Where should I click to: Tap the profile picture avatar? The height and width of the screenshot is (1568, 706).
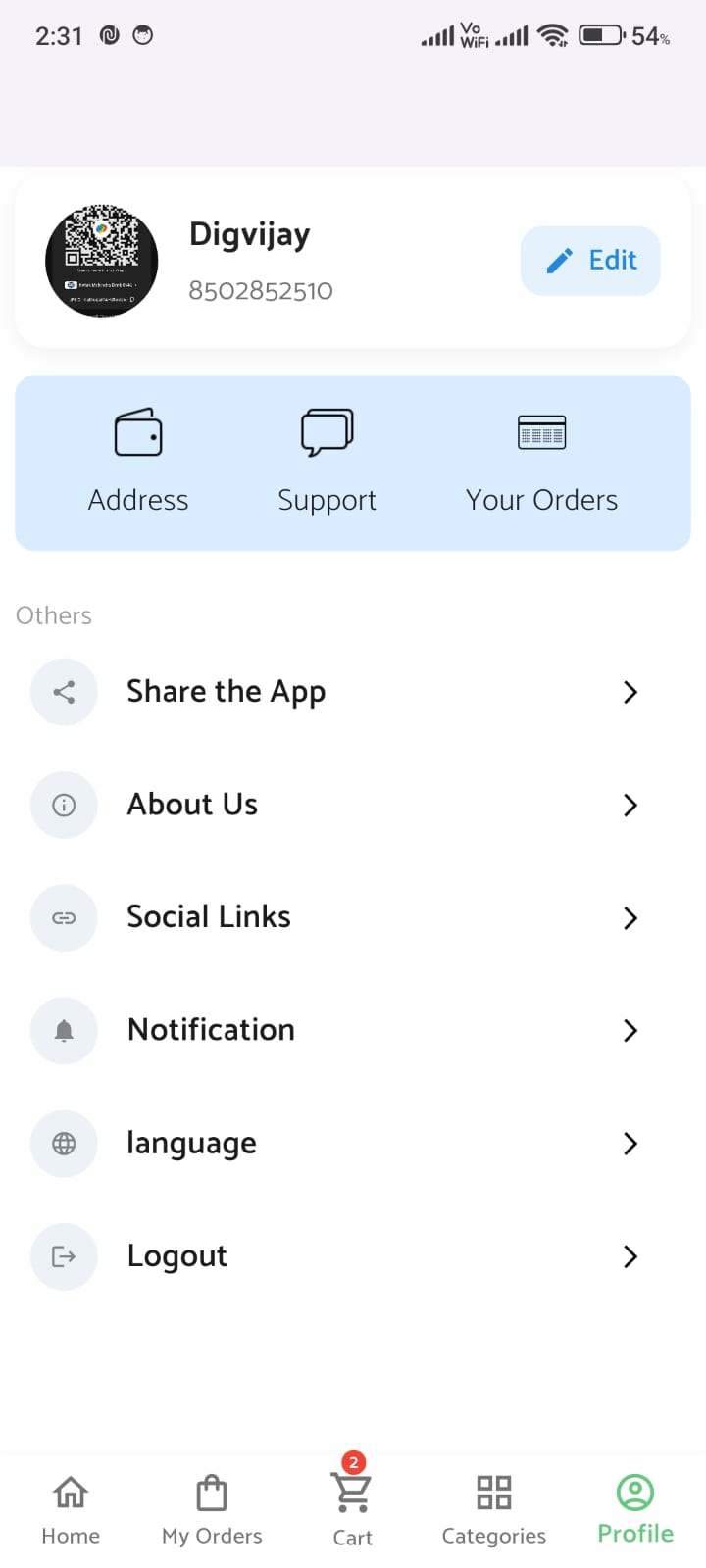[102, 261]
